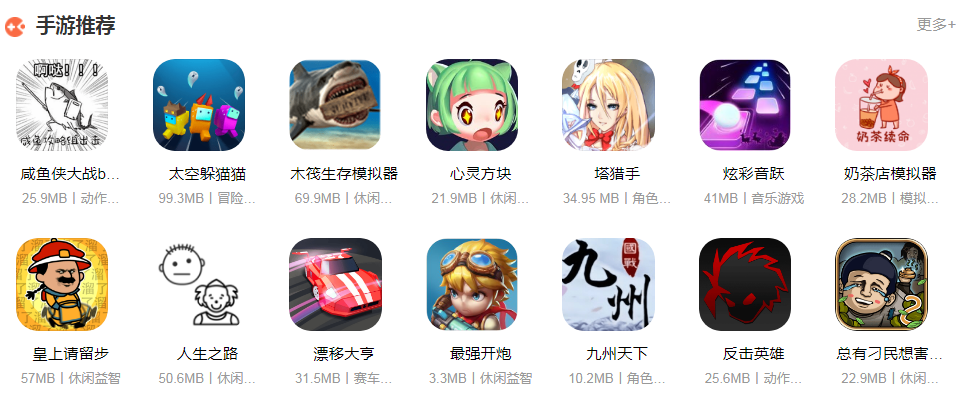The image size is (964, 420).
Task: Open 漂移大亨 racing game
Action: pos(336,284)
